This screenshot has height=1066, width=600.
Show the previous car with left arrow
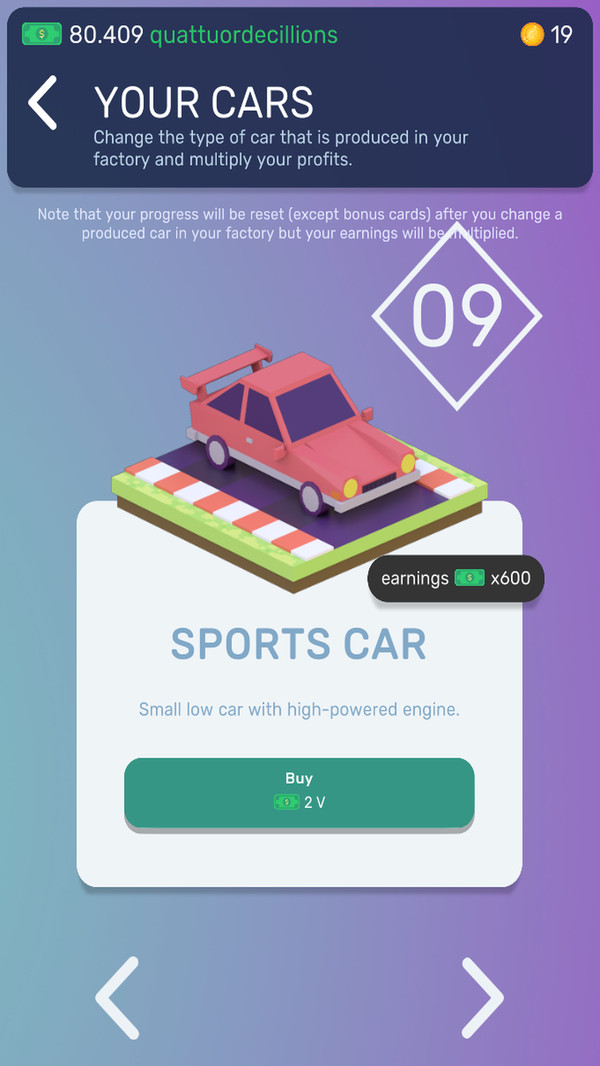click(117, 997)
